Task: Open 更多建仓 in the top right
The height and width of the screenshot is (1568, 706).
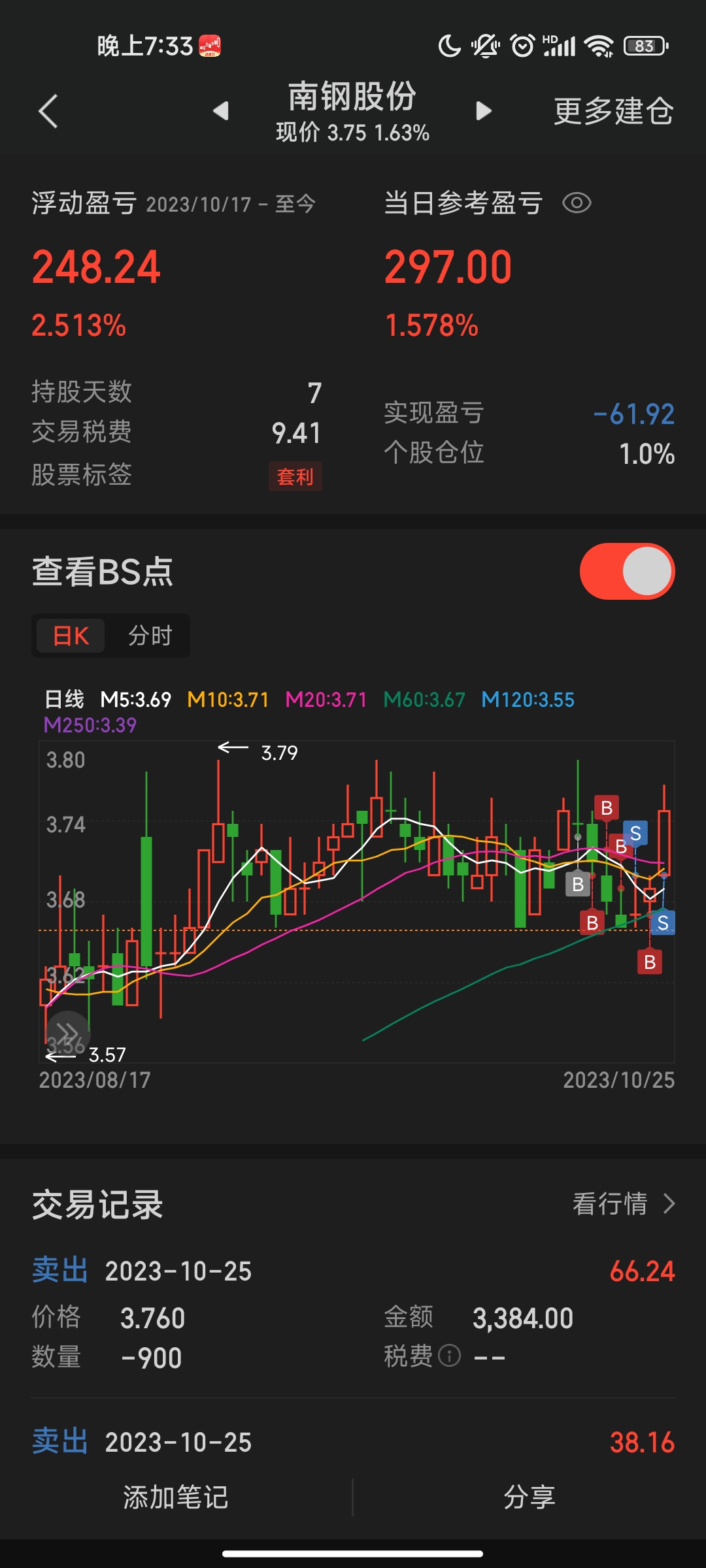Action: tap(613, 111)
